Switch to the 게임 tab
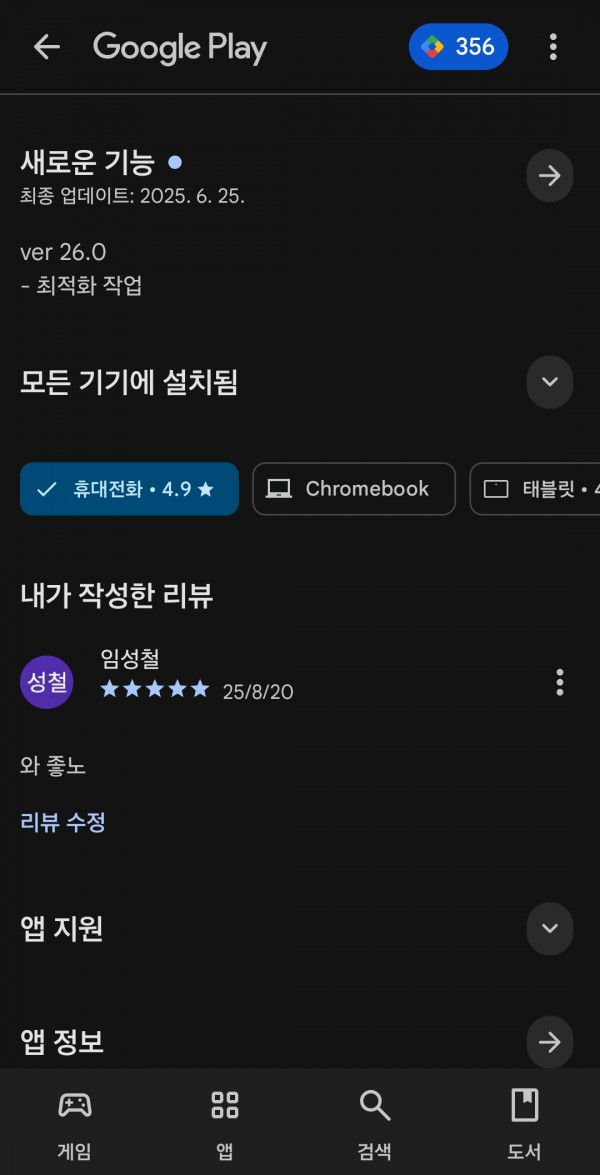The height and width of the screenshot is (1175, 600). (75, 1122)
